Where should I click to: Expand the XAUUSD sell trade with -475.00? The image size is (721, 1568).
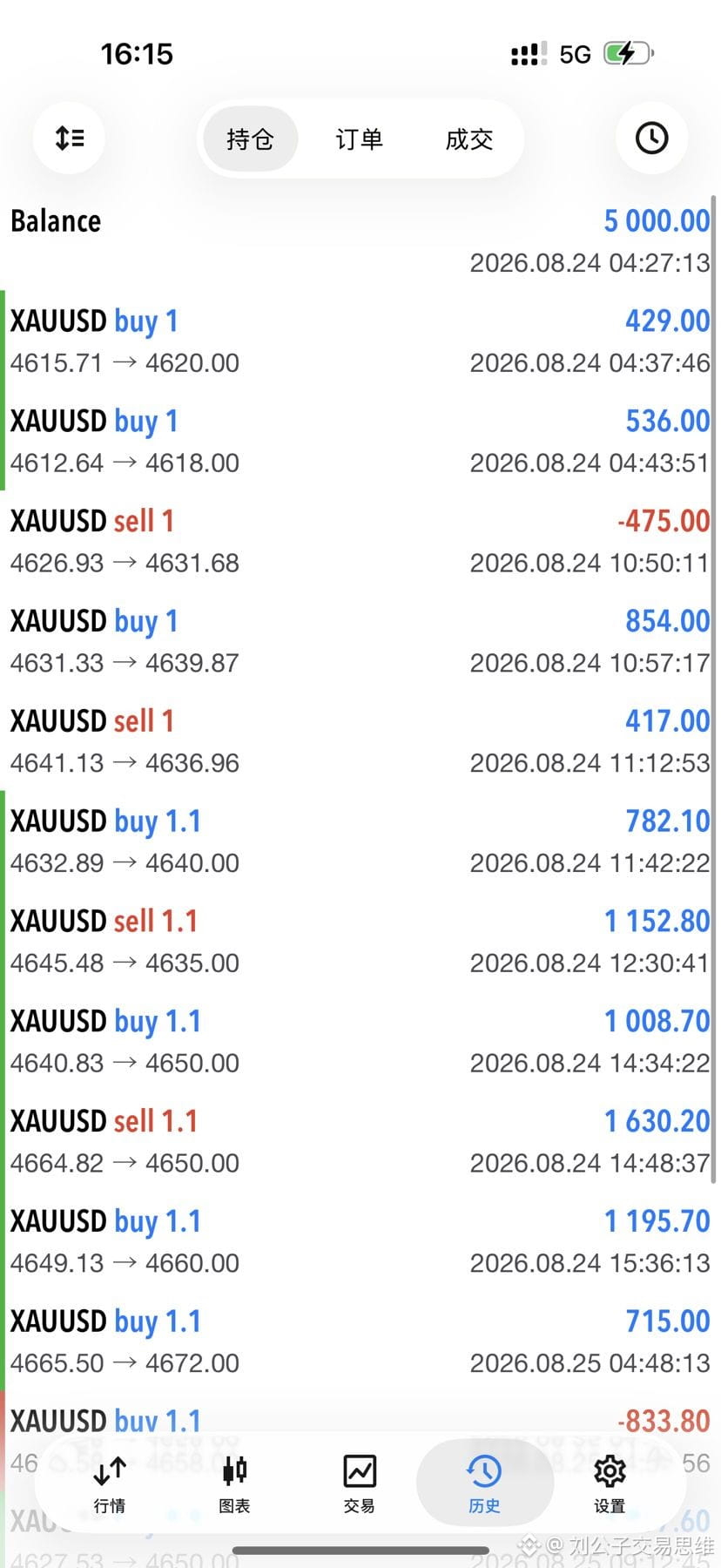[x=360, y=541]
